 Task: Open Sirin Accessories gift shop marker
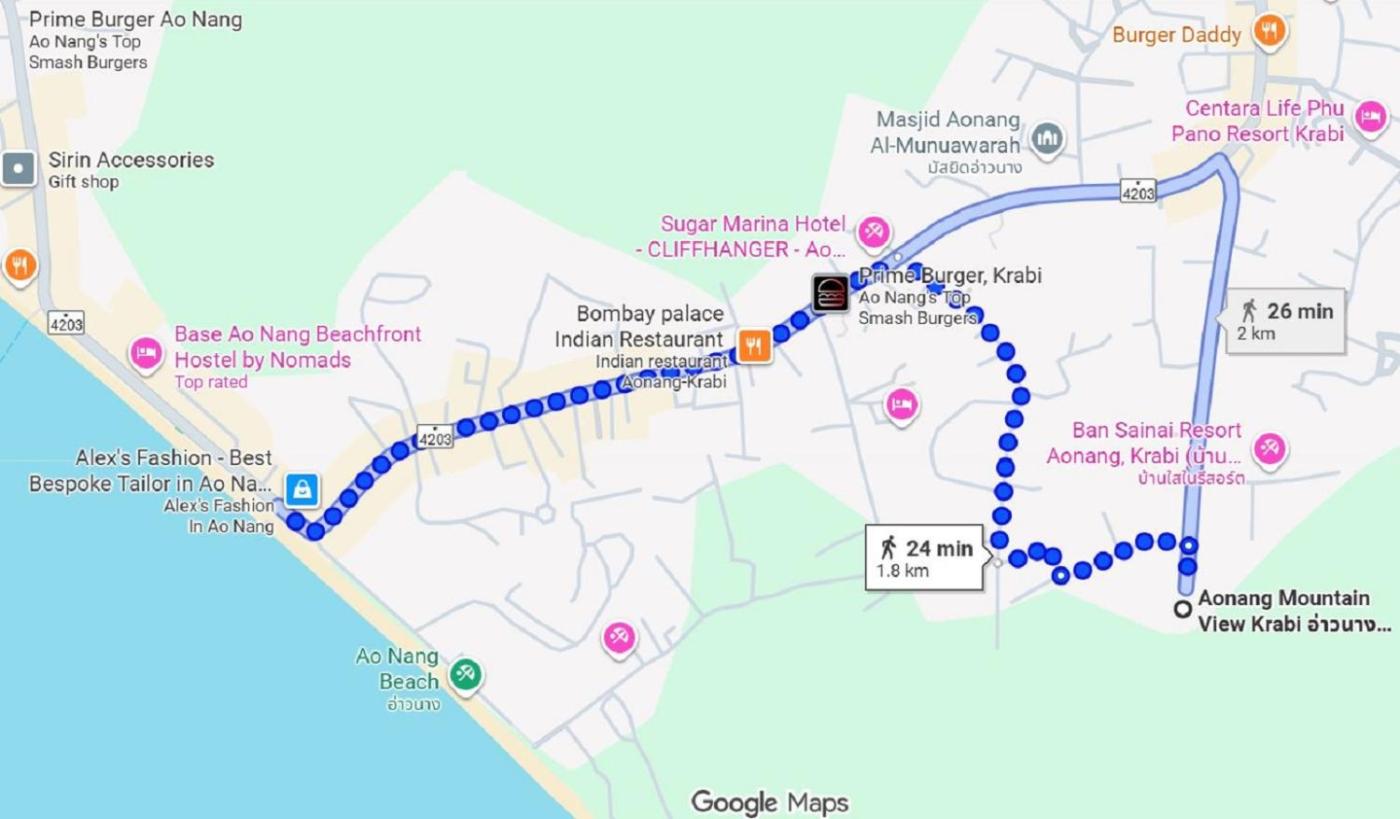[x=19, y=168]
